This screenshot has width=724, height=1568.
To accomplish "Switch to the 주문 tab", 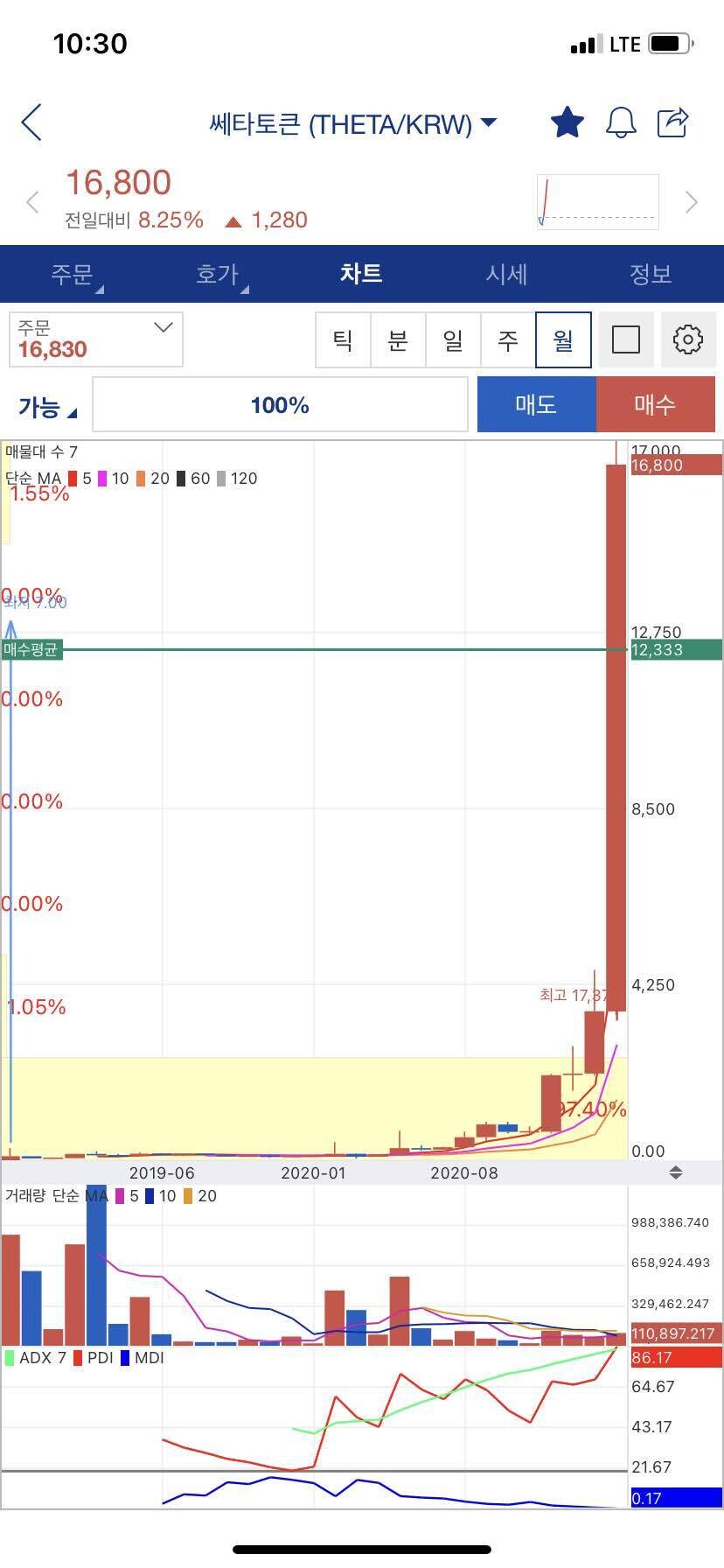I will [73, 274].
